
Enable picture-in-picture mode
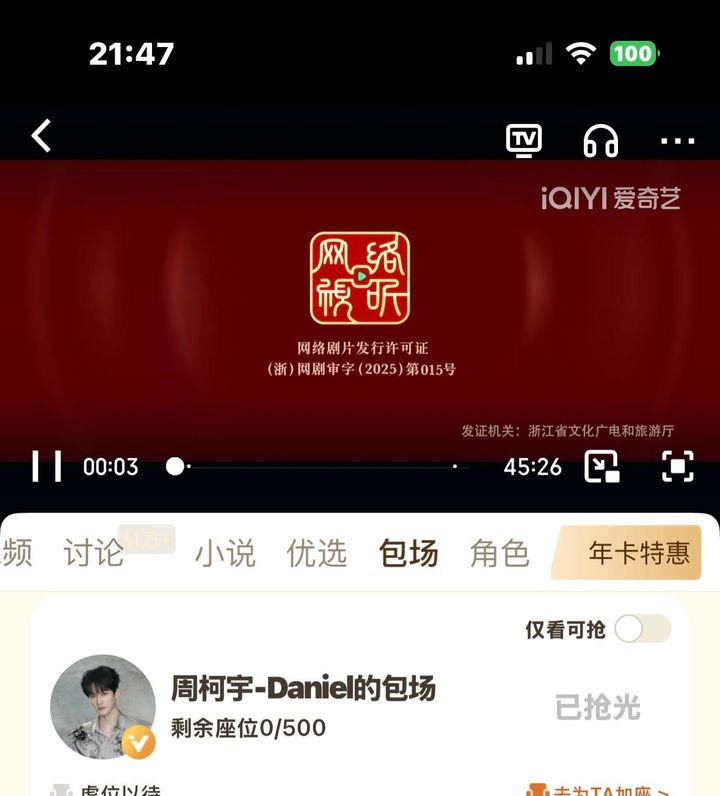[601, 466]
